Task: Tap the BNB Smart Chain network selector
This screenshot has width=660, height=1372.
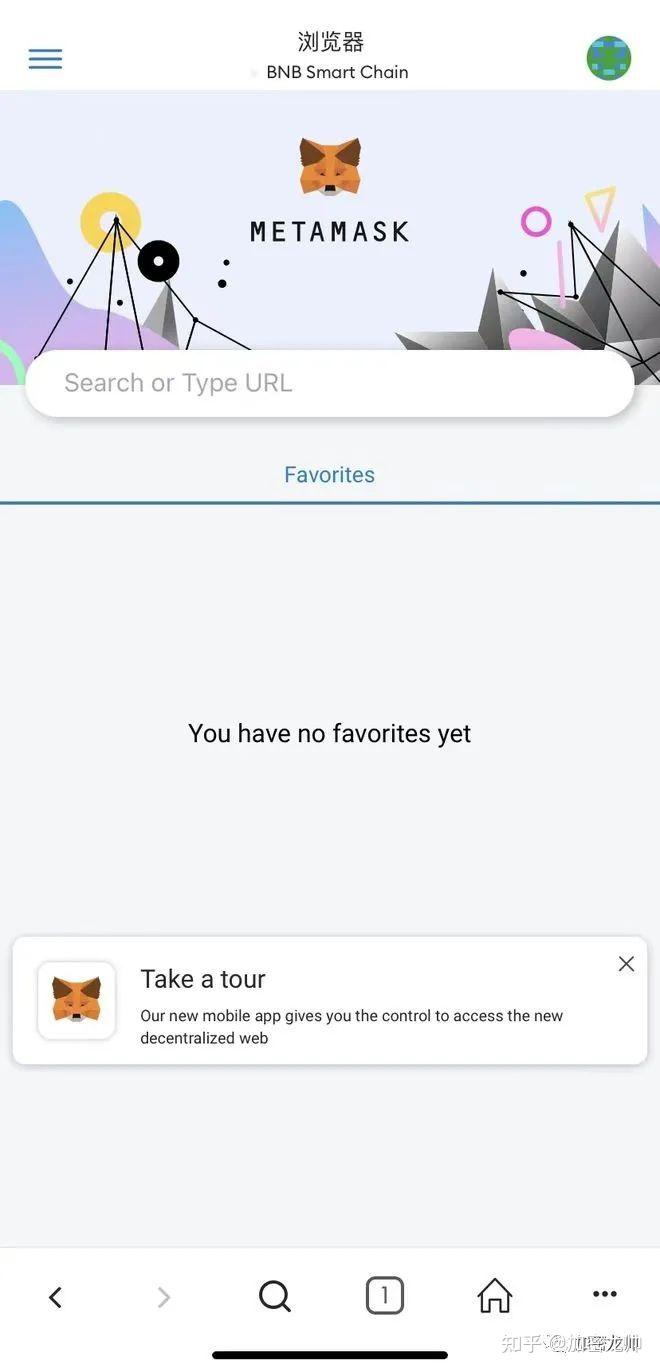Action: tap(336, 72)
